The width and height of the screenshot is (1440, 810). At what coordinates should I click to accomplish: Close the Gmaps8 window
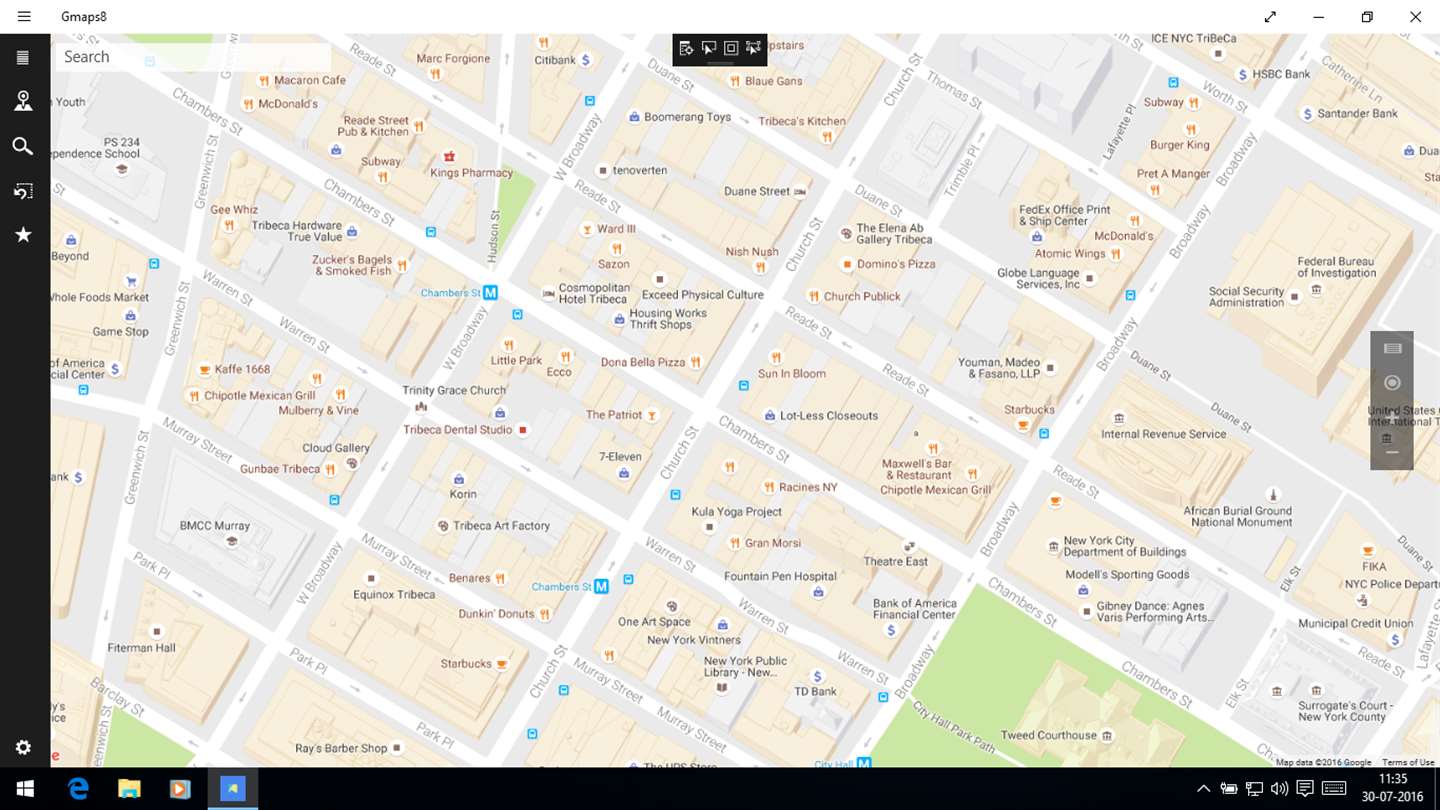(1415, 17)
